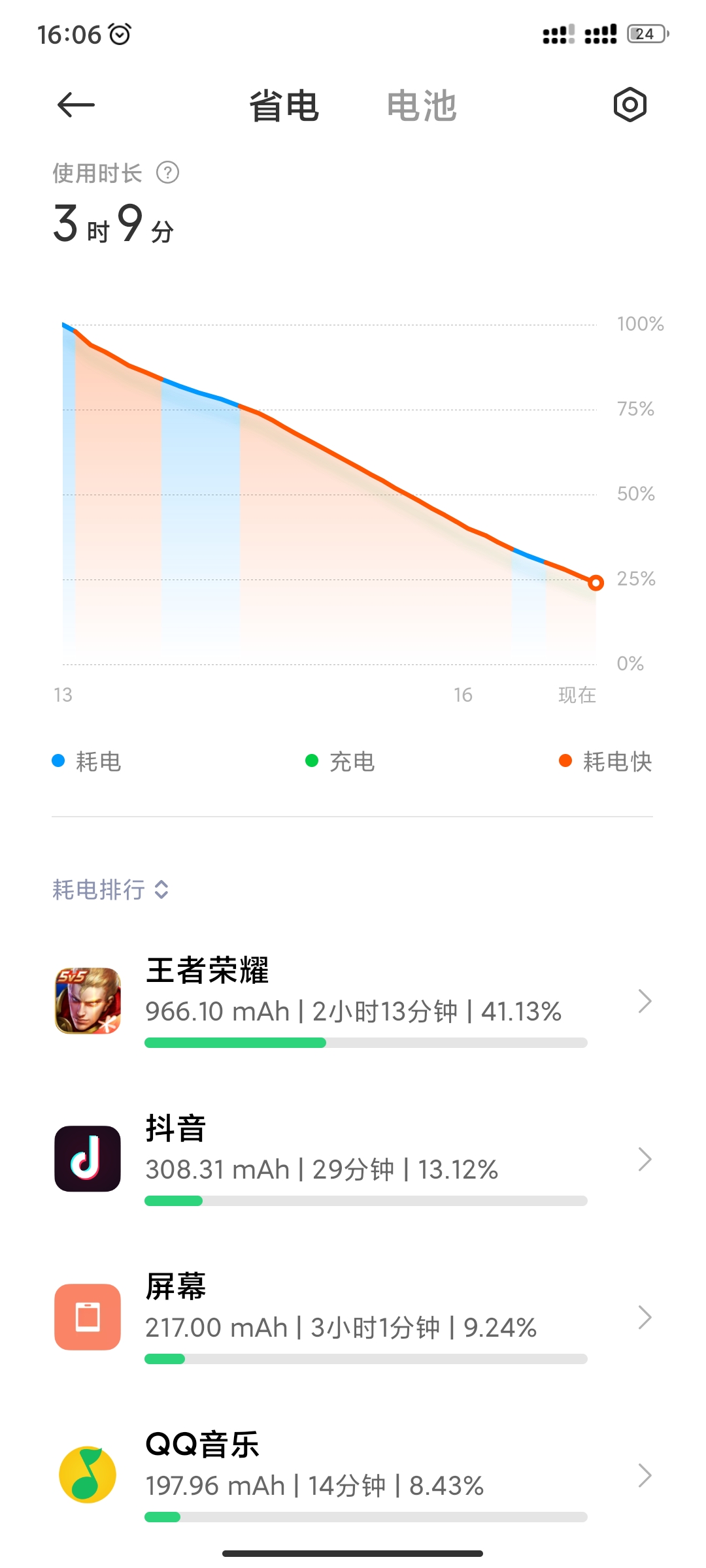Open the help icon next to 使用时长
Viewport: 706px width, 1568px height.
(x=168, y=173)
